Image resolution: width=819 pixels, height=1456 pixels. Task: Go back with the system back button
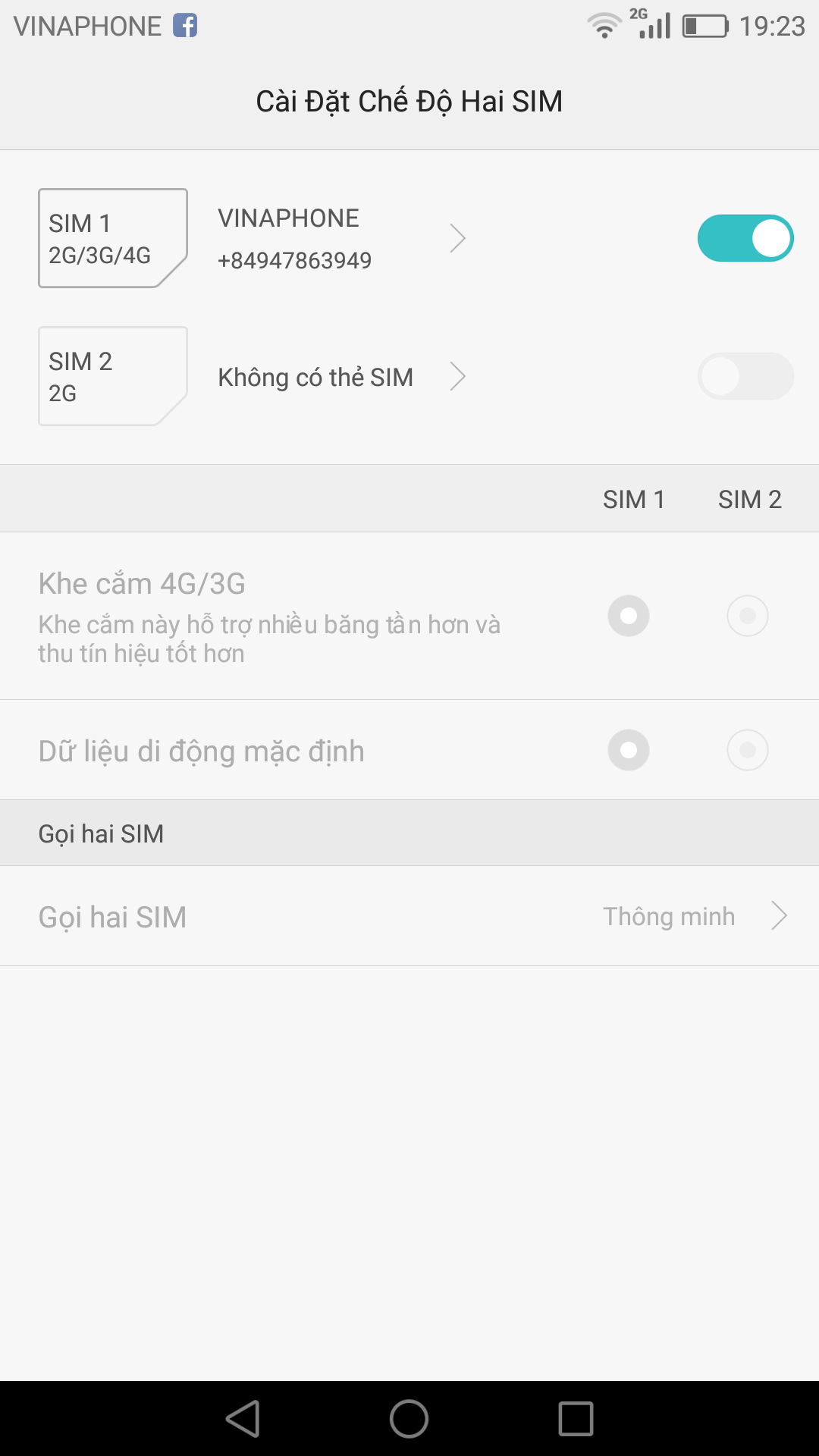click(x=243, y=1419)
